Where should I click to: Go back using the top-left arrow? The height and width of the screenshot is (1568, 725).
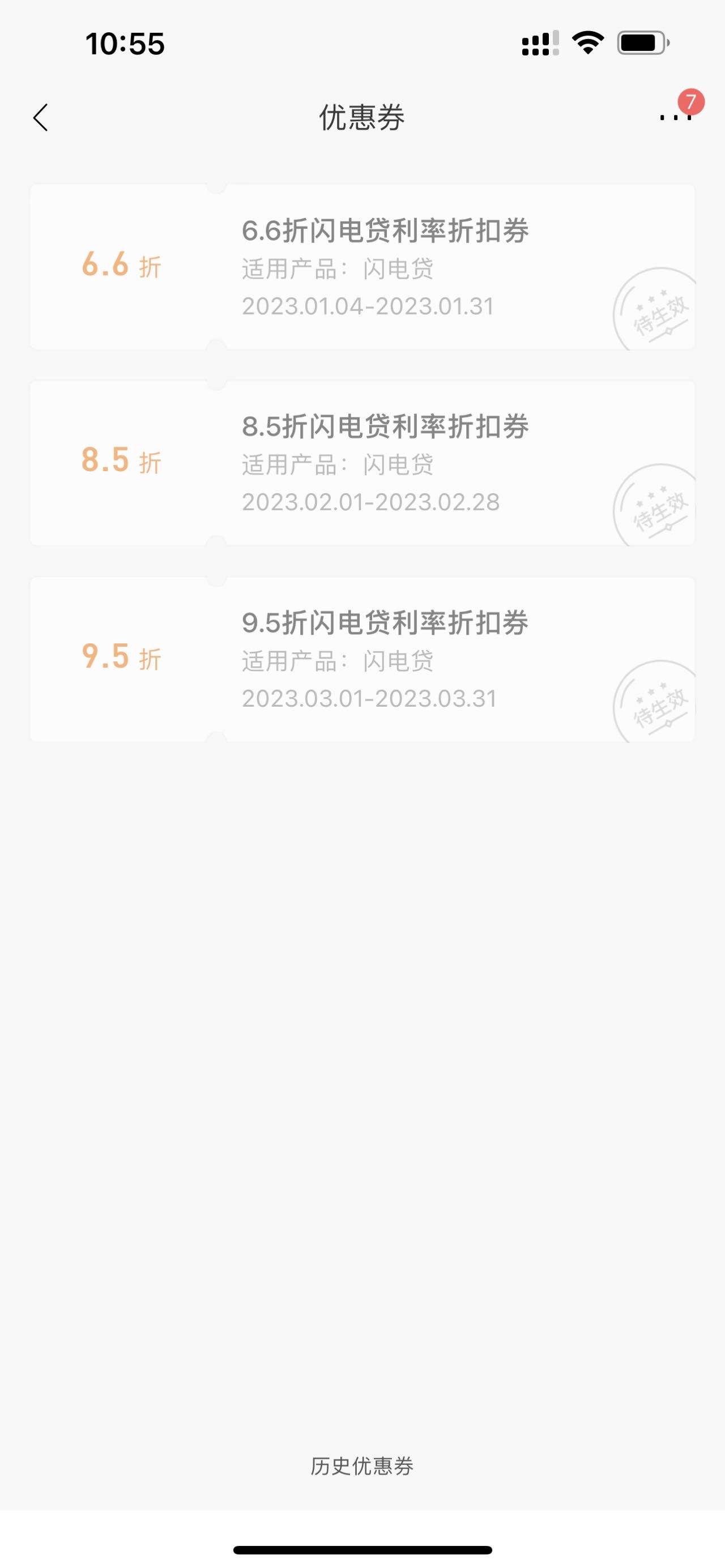[x=41, y=117]
